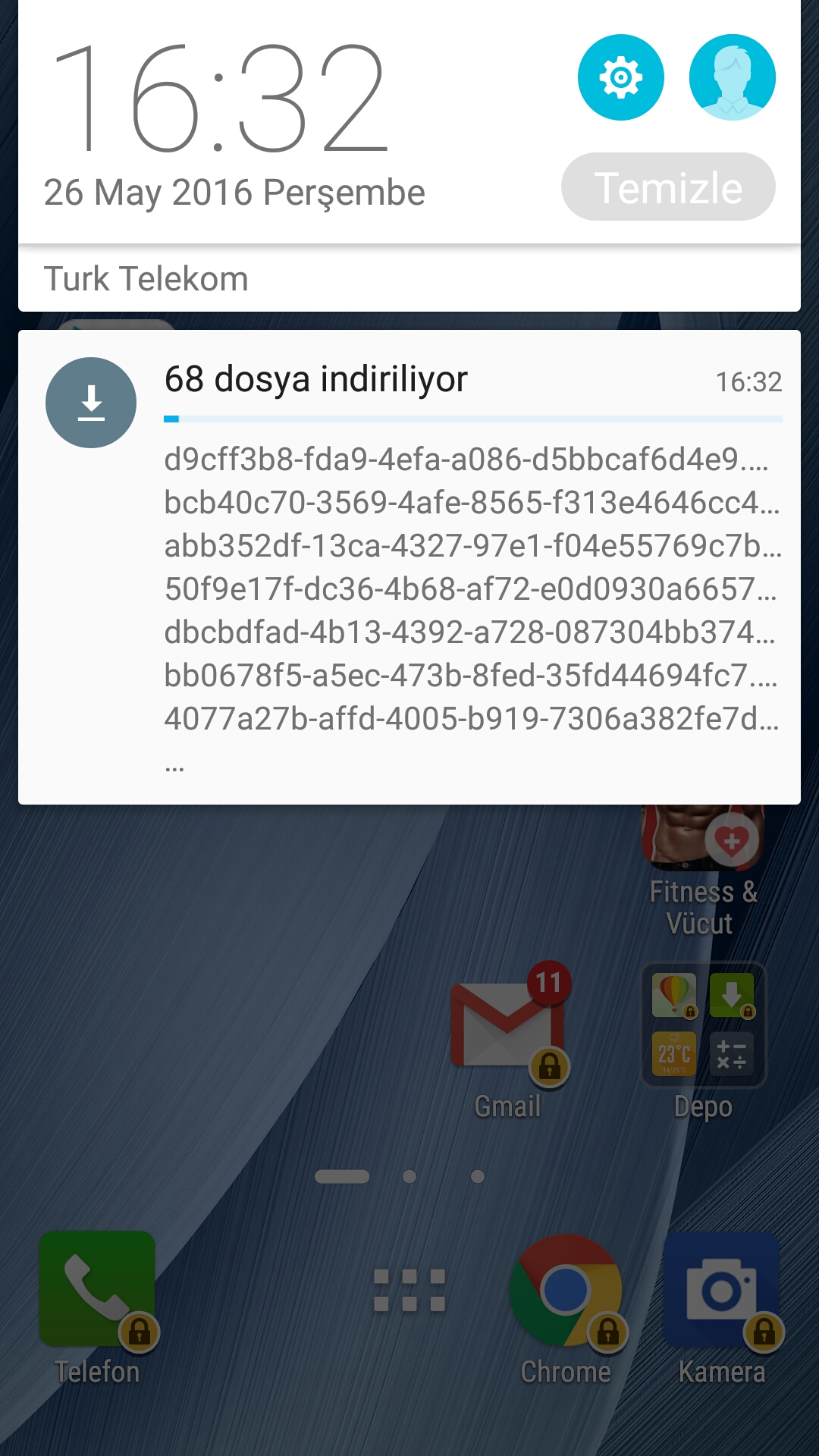Open the Depo folder
The height and width of the screenshot is (1456, 819).
click(704, 1042)
